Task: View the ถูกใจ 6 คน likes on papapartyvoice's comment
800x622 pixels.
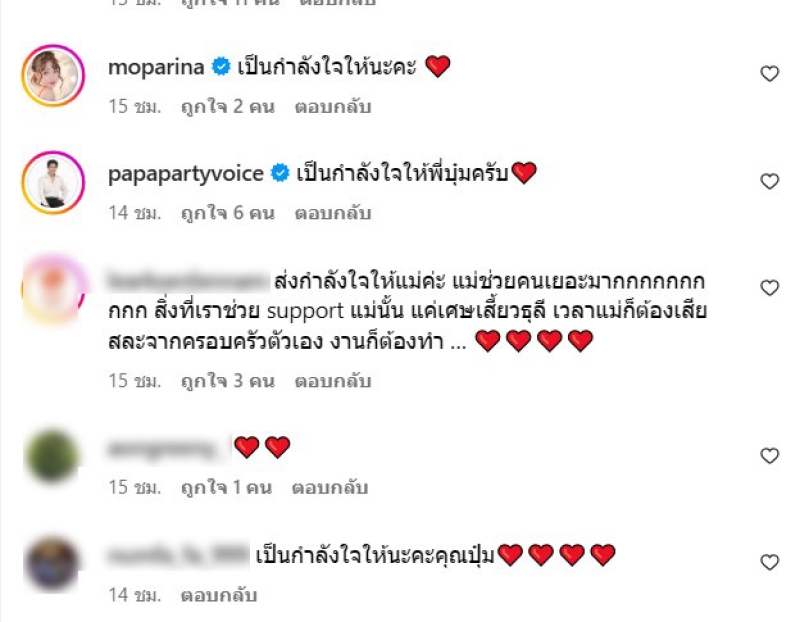Action: point(227,213)
